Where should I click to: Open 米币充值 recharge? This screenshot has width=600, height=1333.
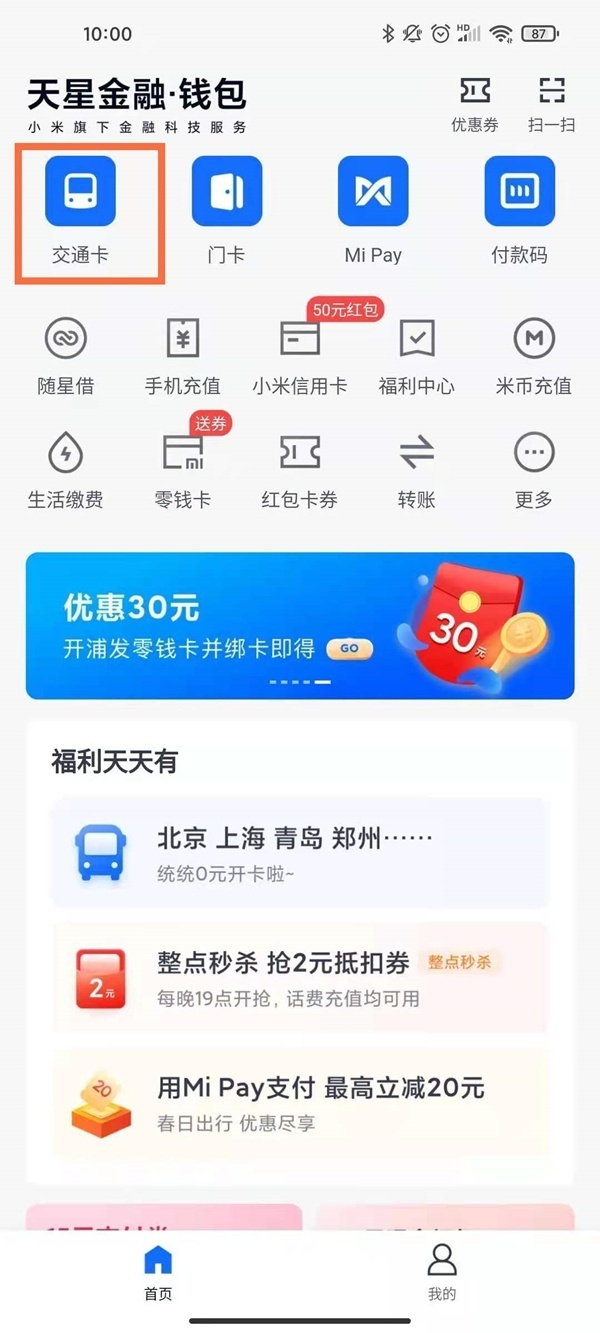[533, 355]
